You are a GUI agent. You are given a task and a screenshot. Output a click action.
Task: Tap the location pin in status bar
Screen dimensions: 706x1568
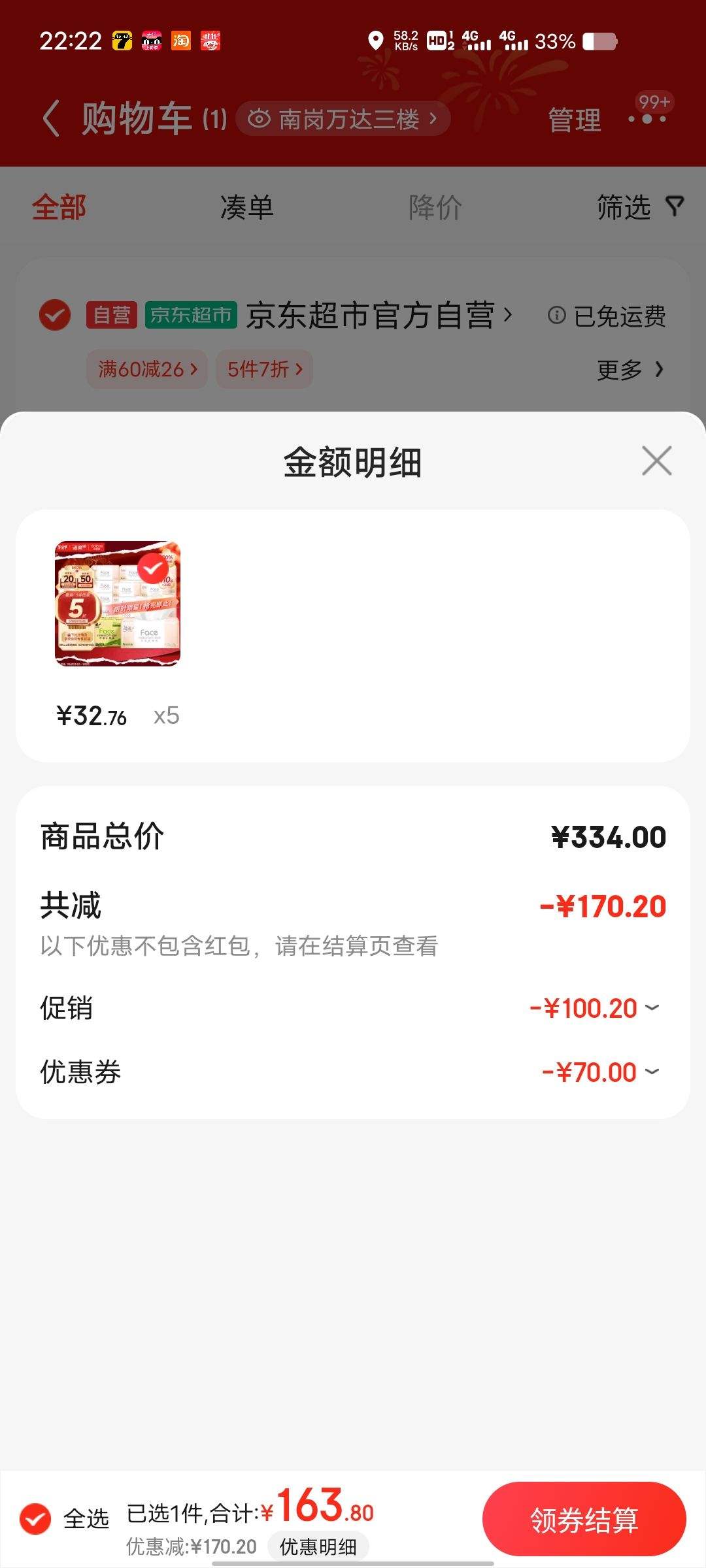[x=376, y=42]
